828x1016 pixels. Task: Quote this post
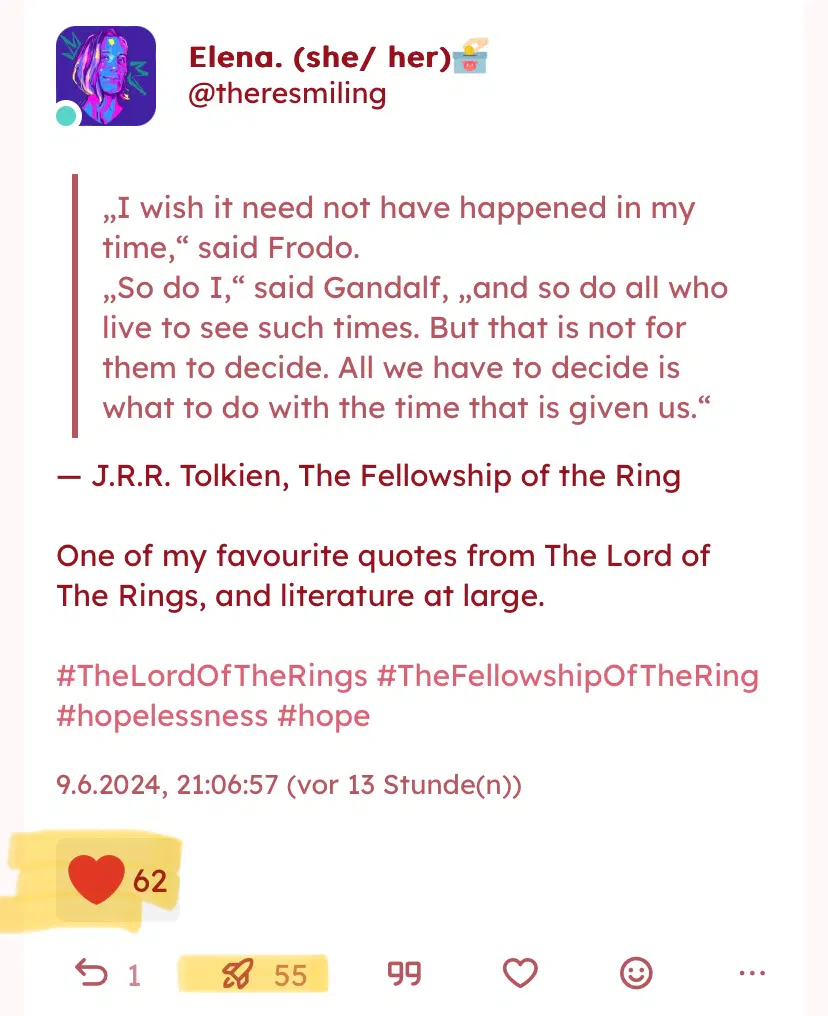point(404,973)
